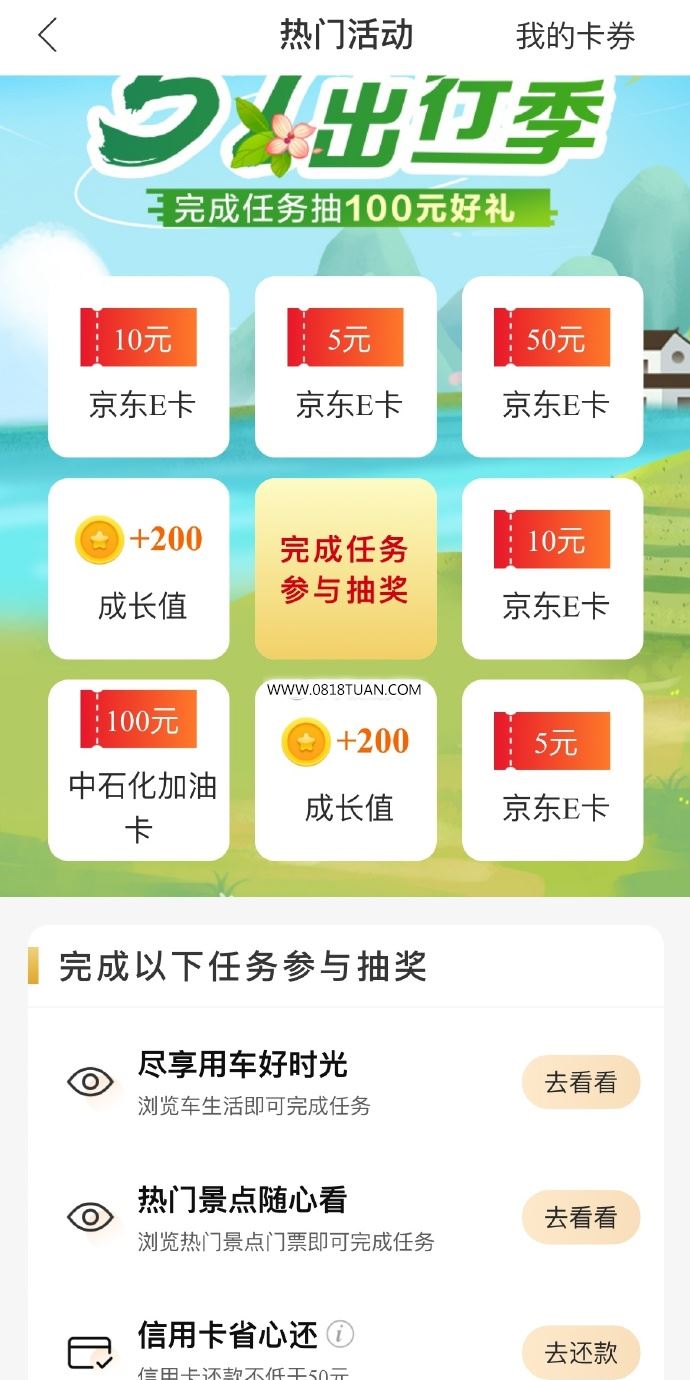
Task: Tap 去看看 for 尽享用车好时光 task
Action: click(x=581, y=1082)
